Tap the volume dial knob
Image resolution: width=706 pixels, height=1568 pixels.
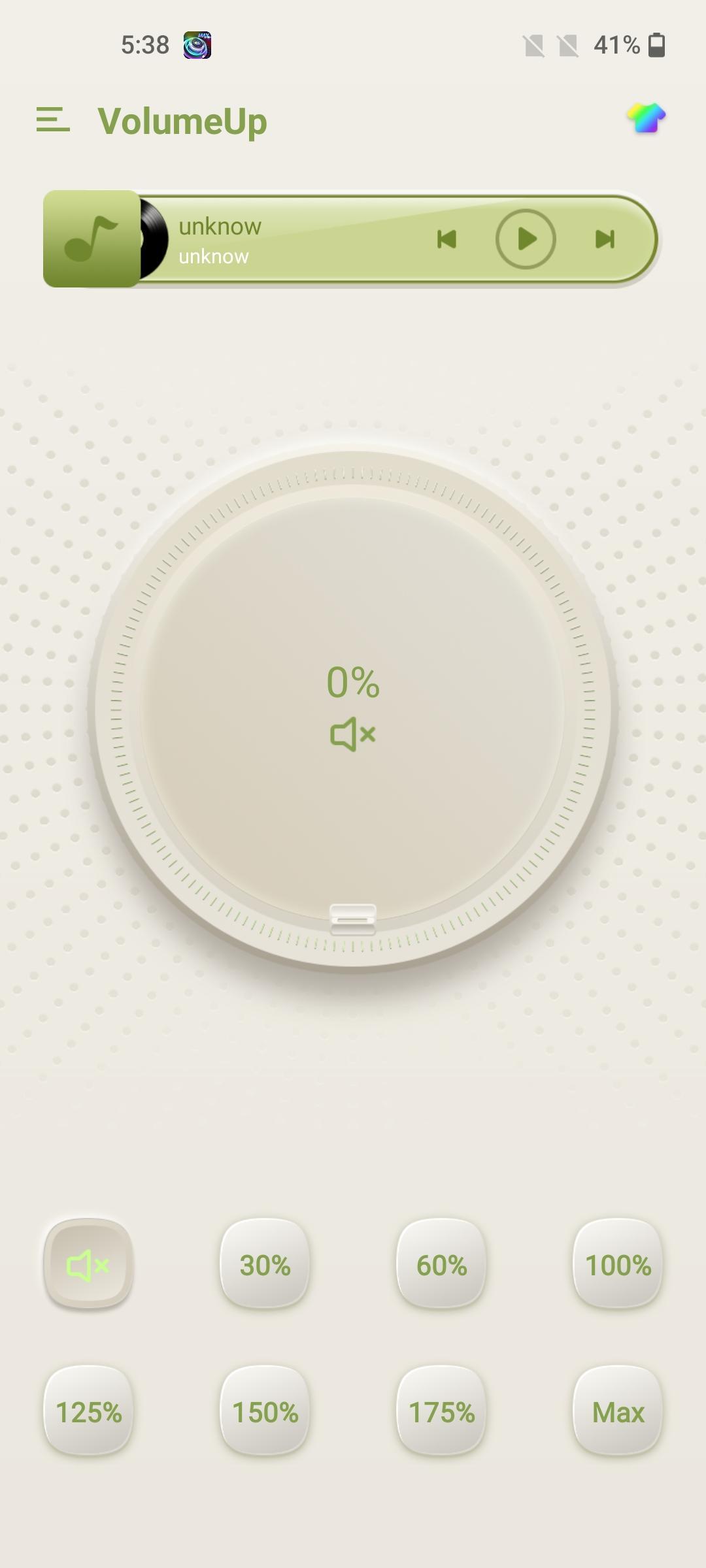pyautogui.click(x=353, y=709)
